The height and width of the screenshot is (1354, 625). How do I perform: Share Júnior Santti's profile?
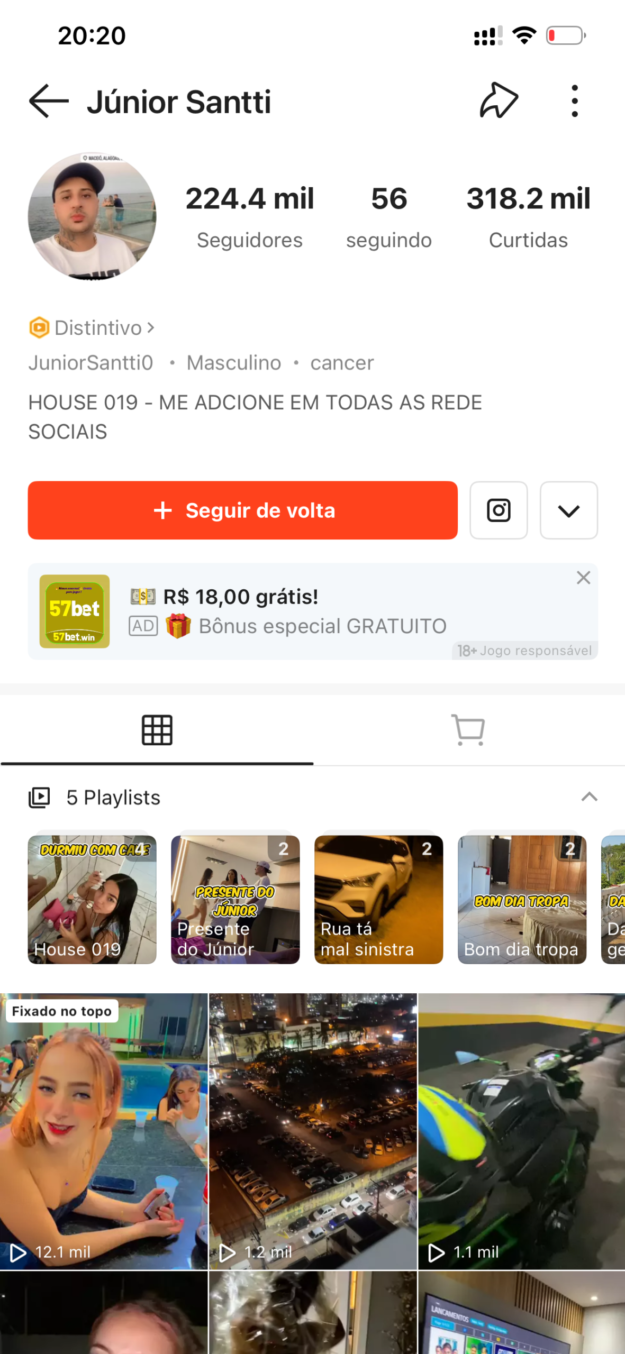499,101
